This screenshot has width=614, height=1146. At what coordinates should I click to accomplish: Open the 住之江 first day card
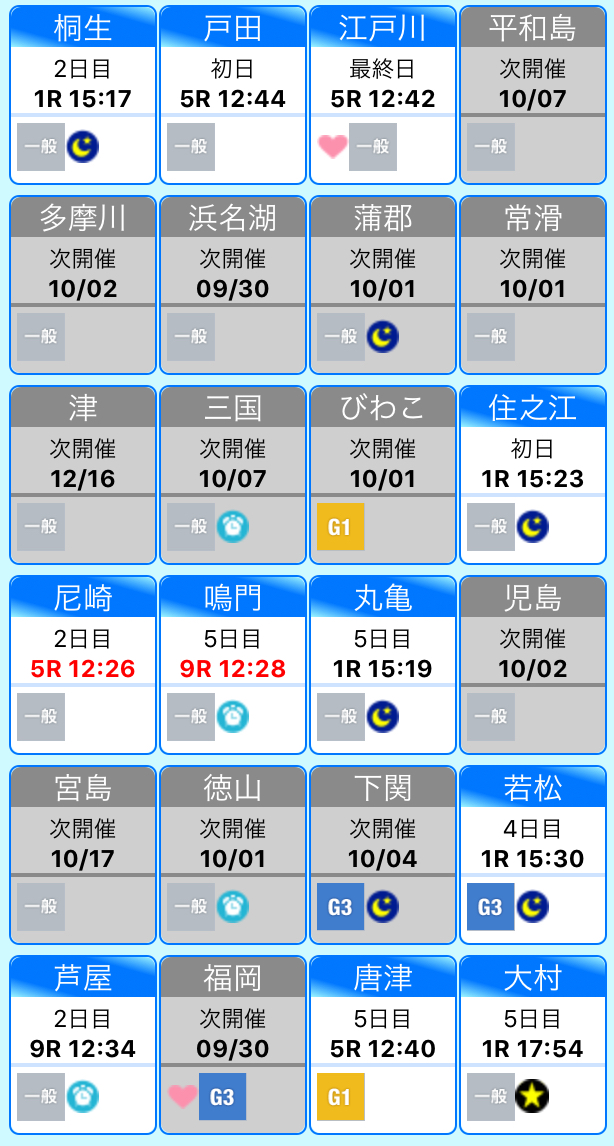533,475
